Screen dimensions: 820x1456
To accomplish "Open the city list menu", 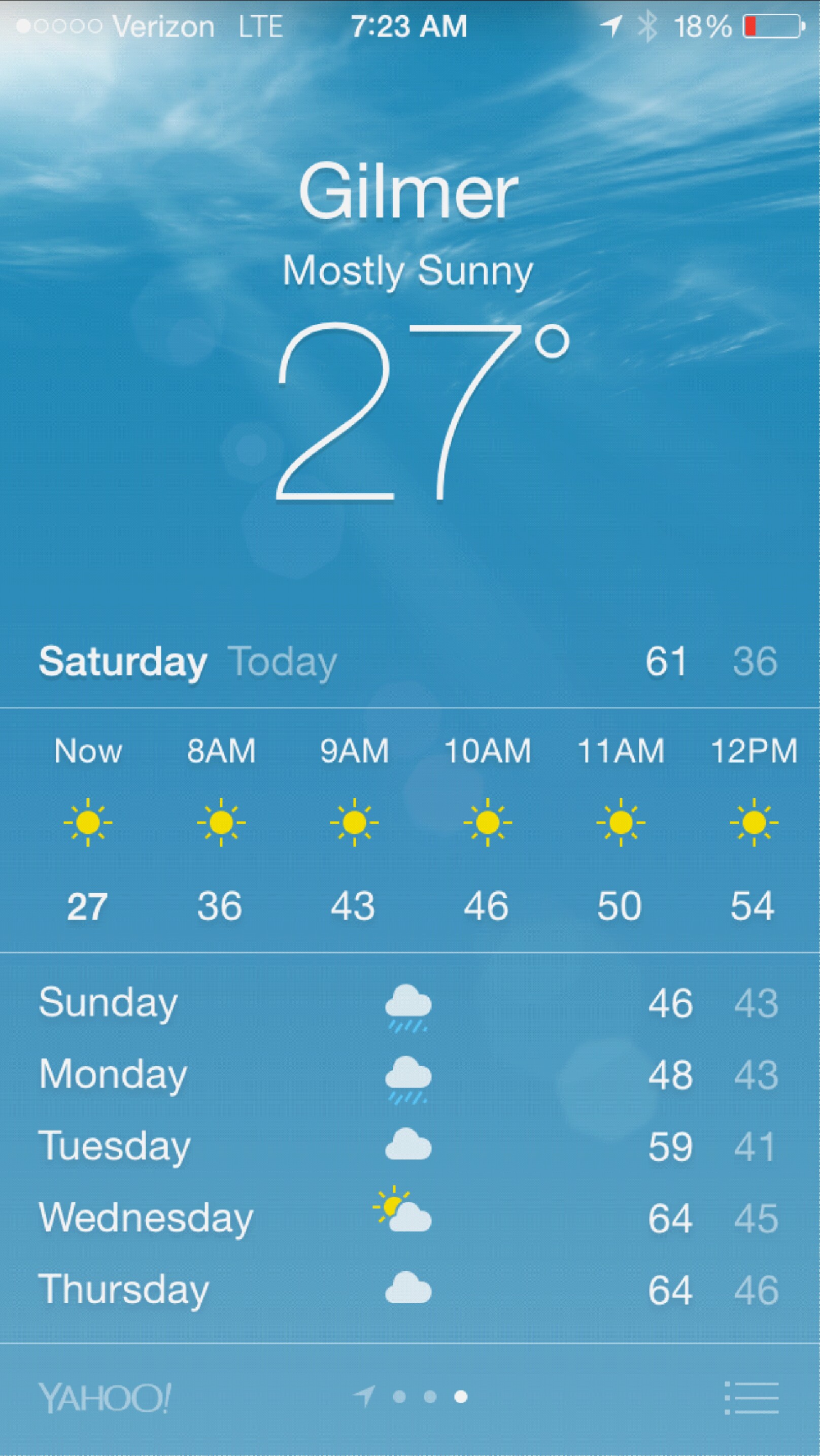I will [751, 1398].
